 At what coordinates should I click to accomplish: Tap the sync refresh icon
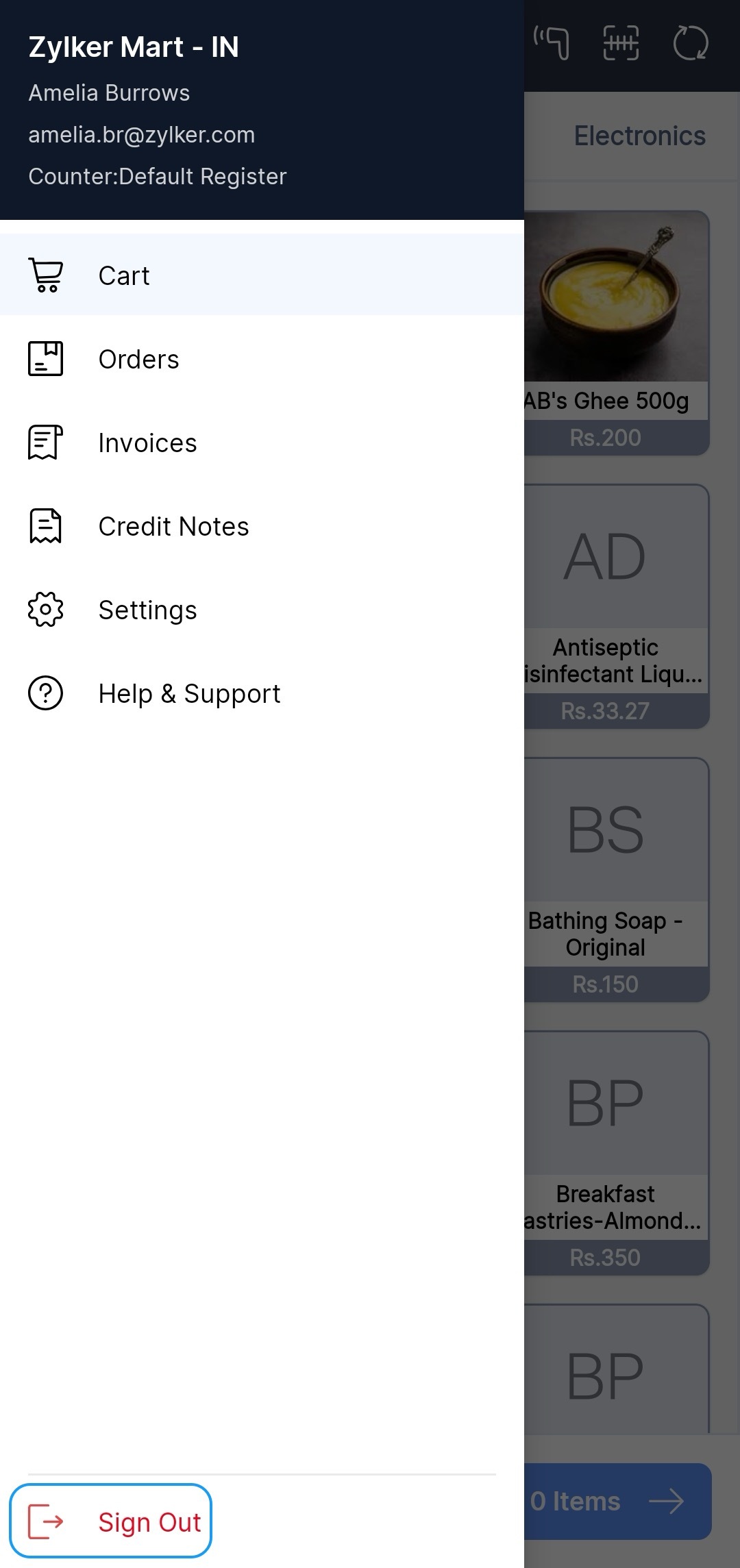(x=691, y=44)
